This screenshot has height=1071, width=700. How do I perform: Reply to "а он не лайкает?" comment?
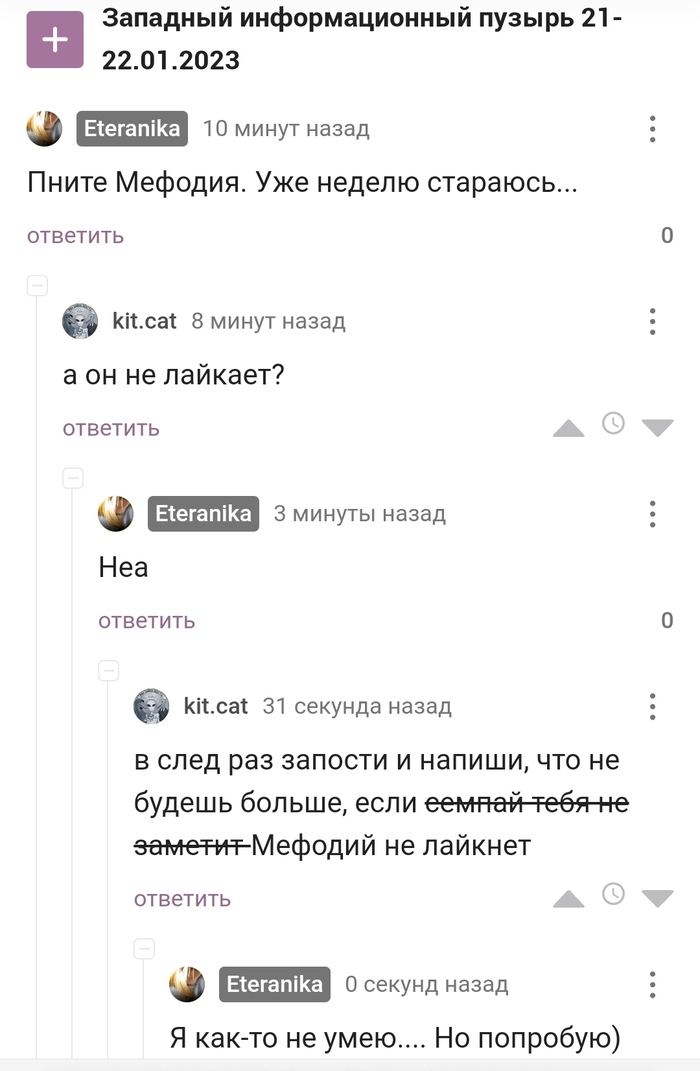click(111, 428)
